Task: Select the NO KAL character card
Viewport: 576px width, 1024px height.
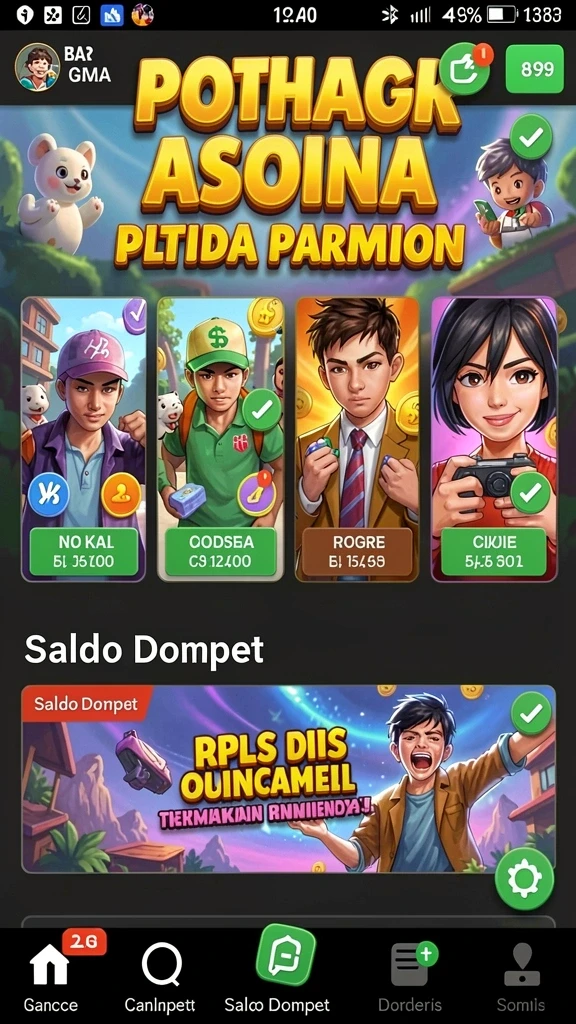Action: (84, 439)
